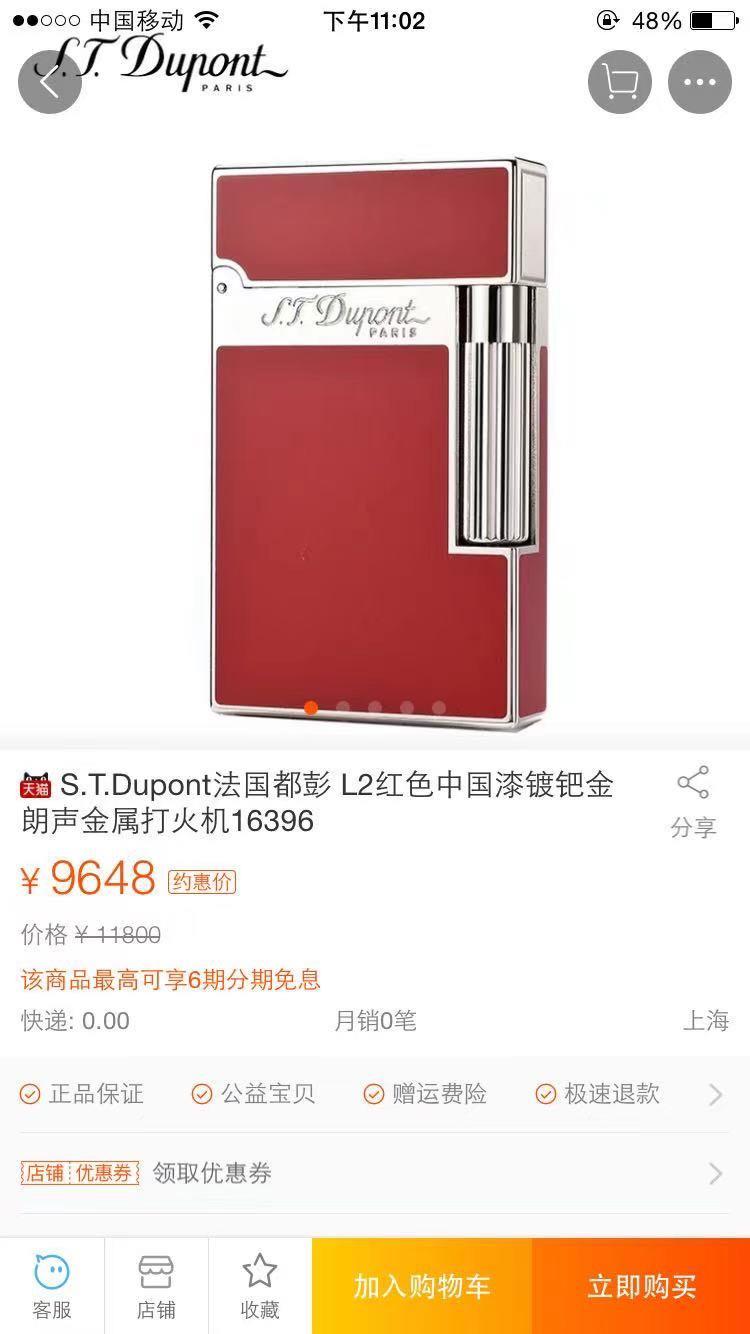Open the three-dot overflow menu
Screen dimensions: 750x1334
700,82
